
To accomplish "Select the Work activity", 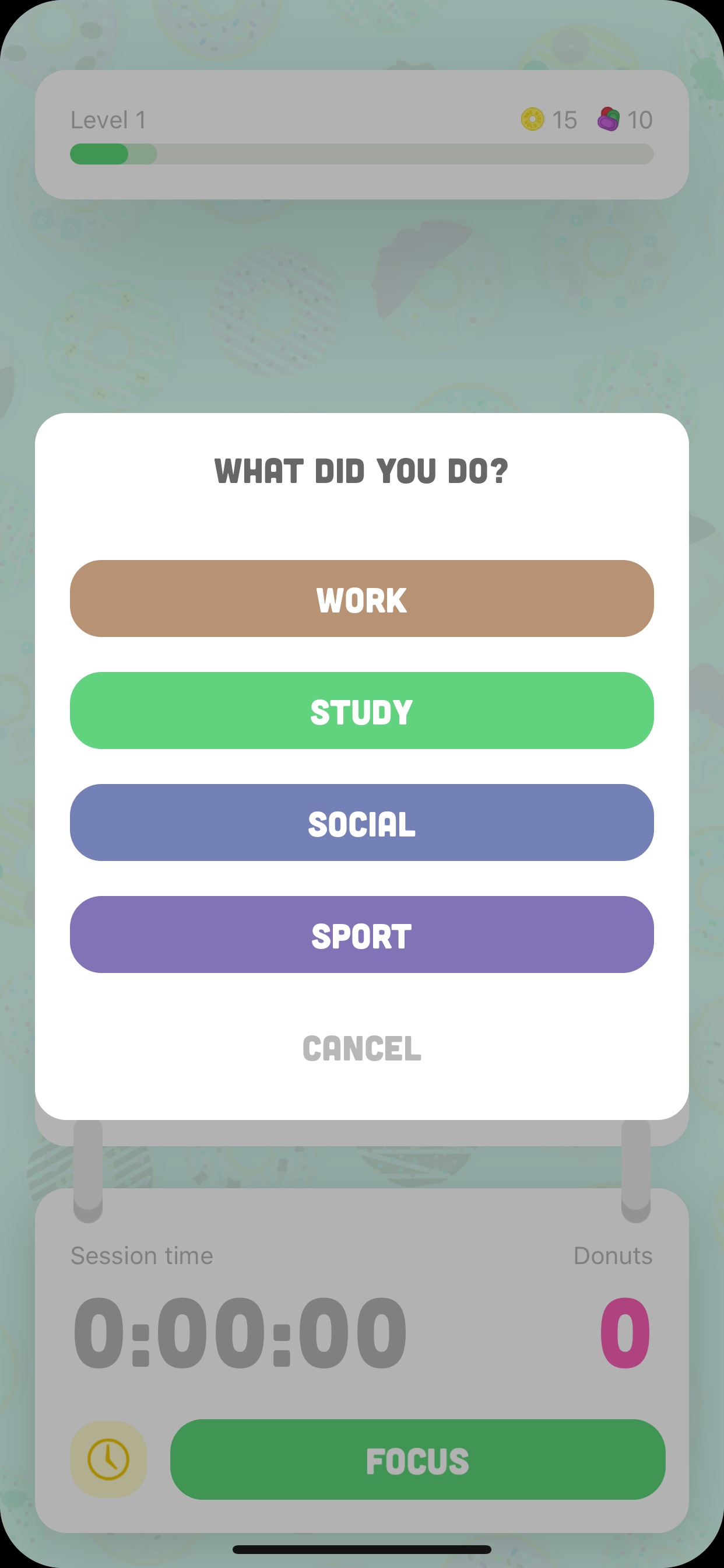I will (x=362, y=598).
